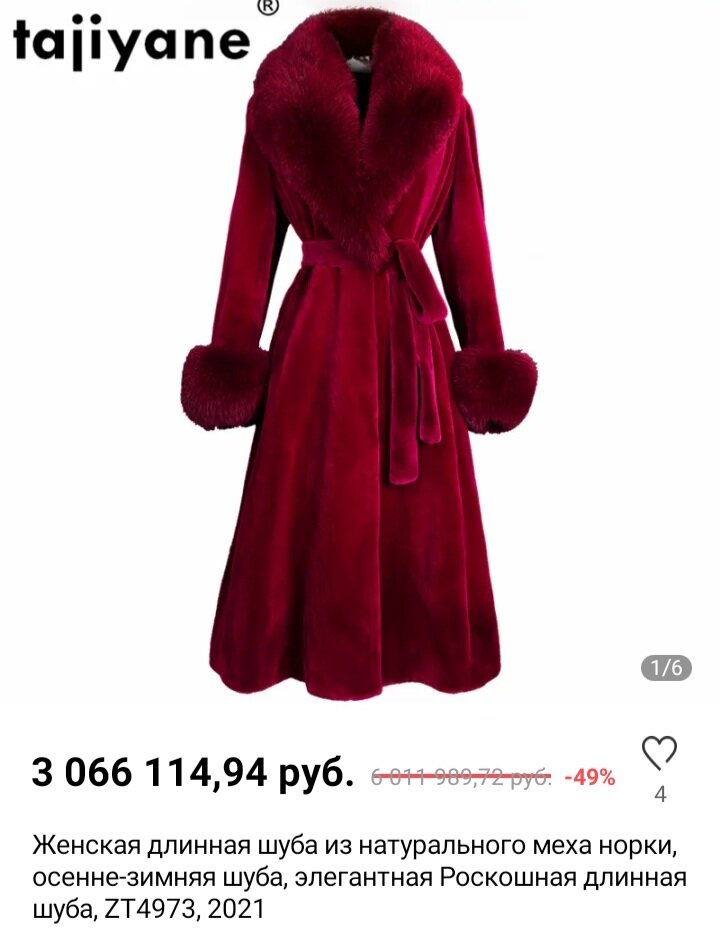Screen dimensions: 720x934
Task: Add the mink coat to the wishlist
Action: coord(659,753)
